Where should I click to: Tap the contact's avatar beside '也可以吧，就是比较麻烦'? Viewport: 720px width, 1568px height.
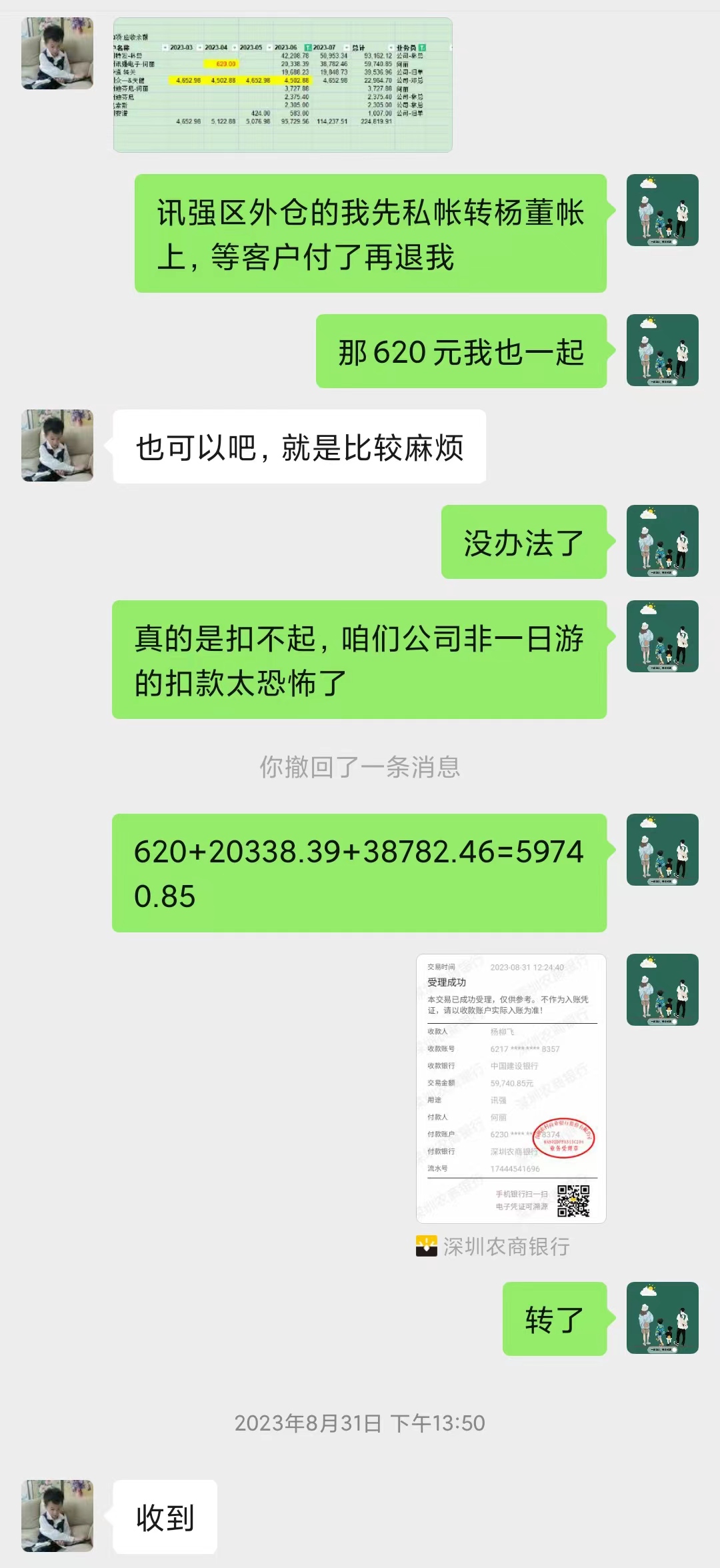click(x=57, y=446)
